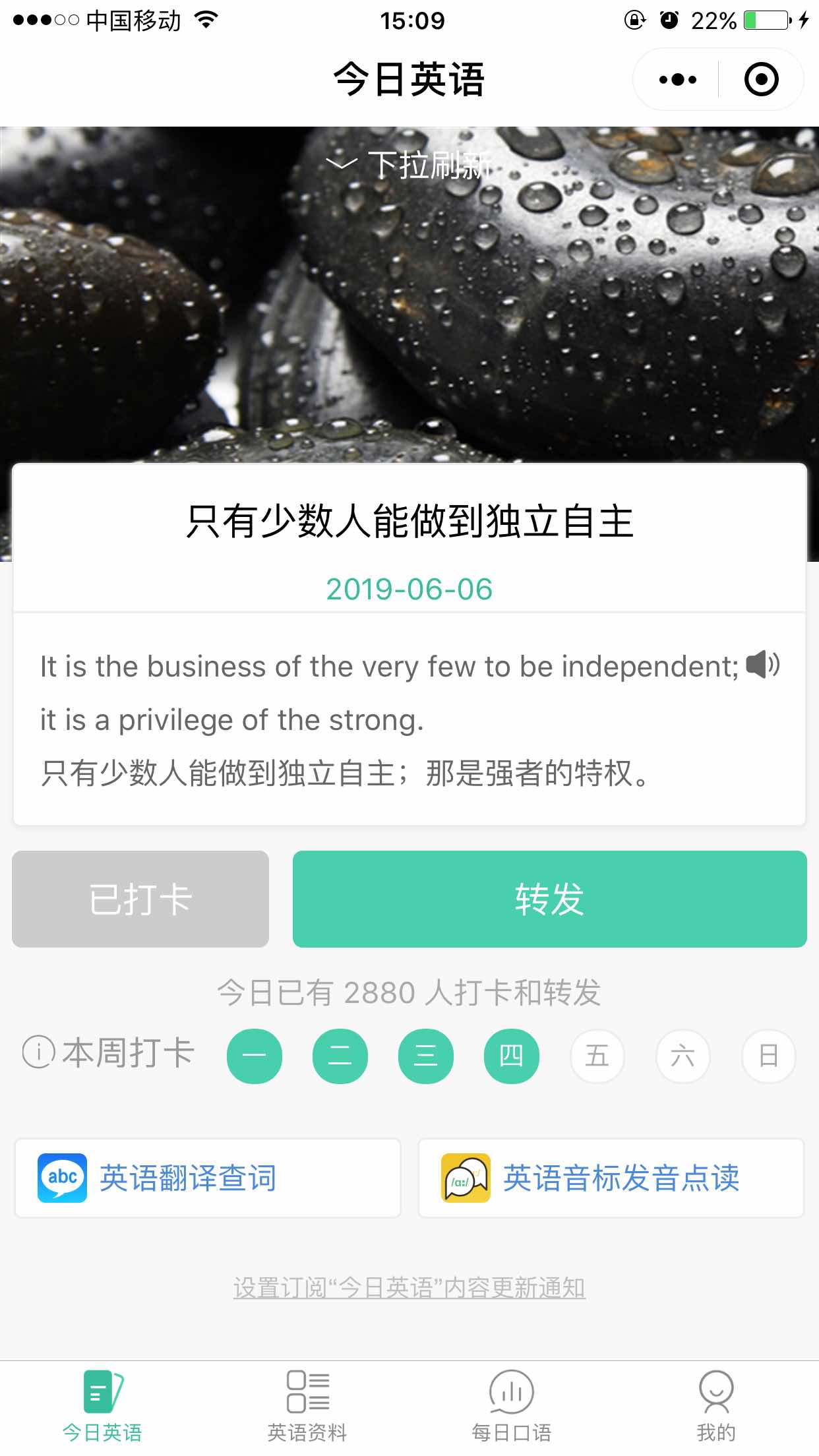This screenshot has width=819, height=1456.
Task: Play the sentence audio via speaker icon
Action: 762,665
